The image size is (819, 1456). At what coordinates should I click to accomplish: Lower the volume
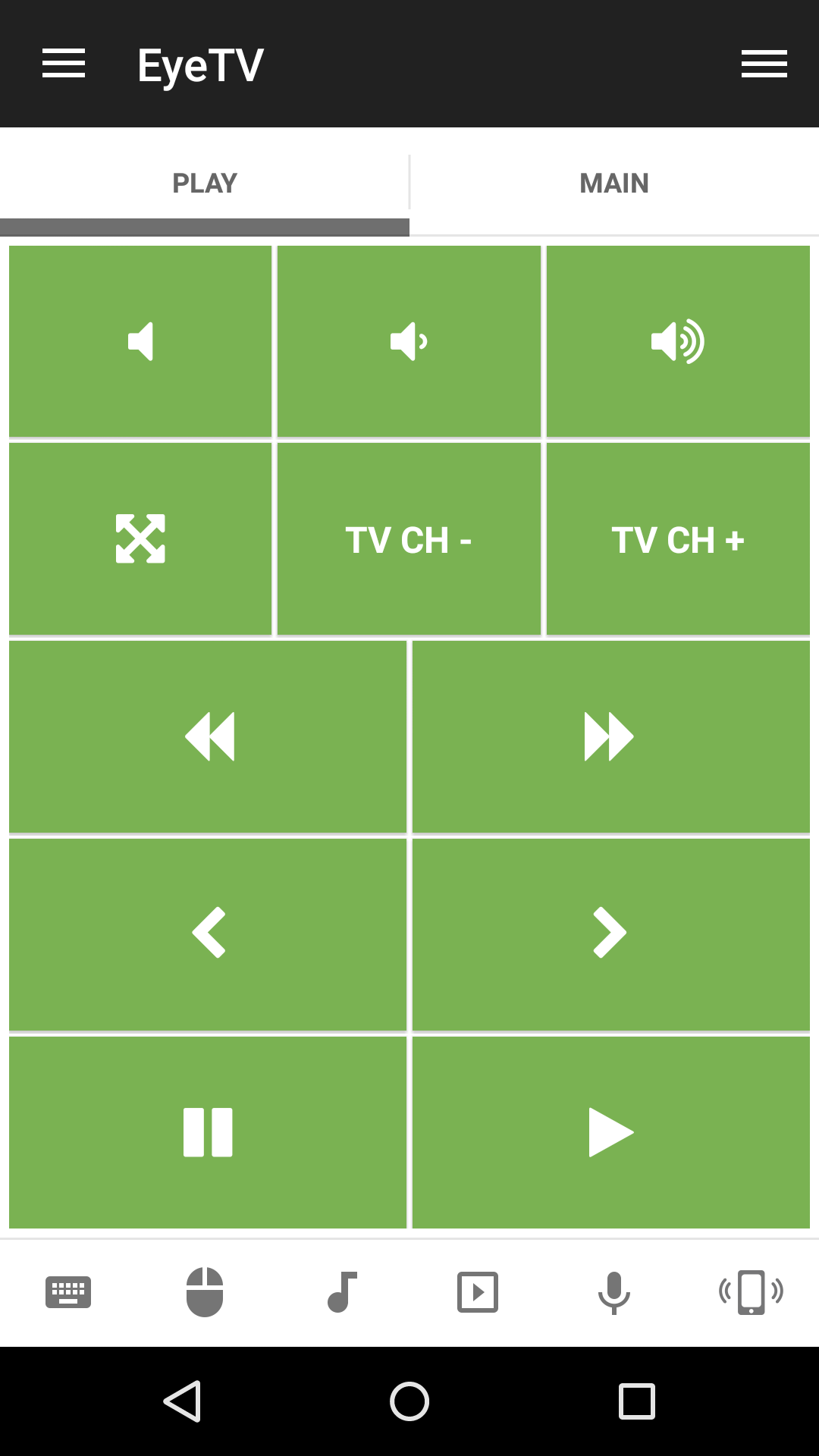[409, 341]
